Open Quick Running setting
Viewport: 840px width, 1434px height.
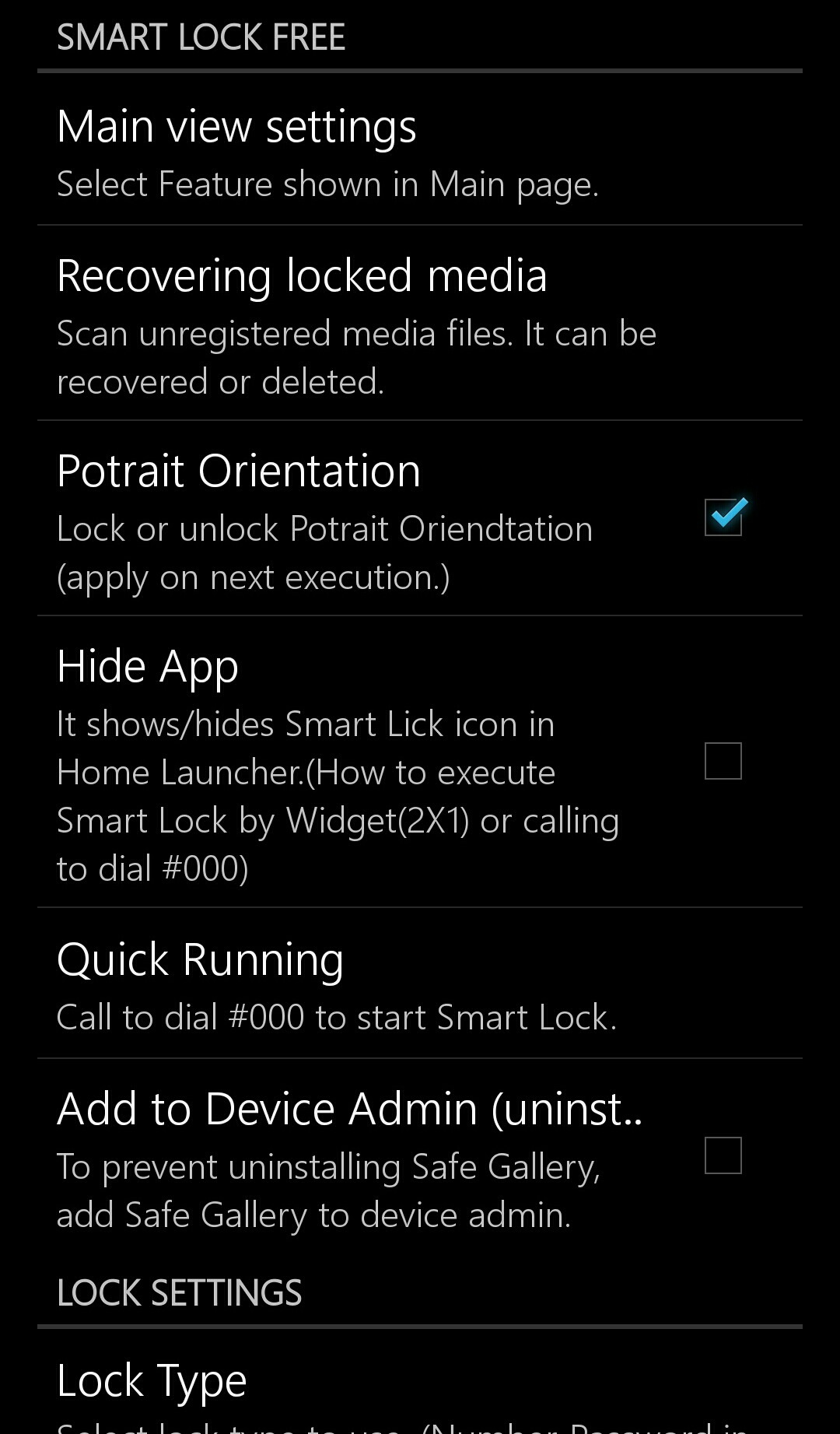(x=420, y=984)
